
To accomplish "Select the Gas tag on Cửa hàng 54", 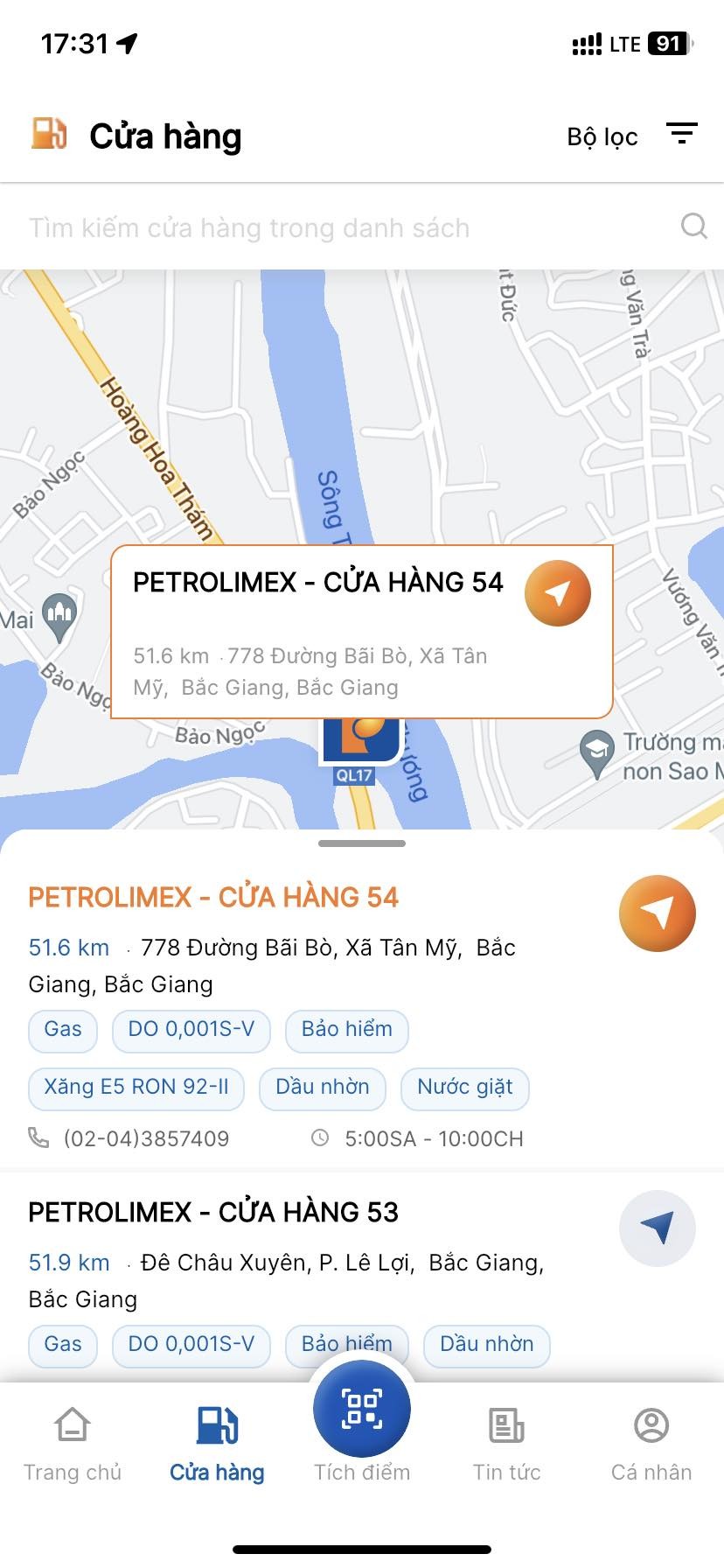I will (62, 1031).
